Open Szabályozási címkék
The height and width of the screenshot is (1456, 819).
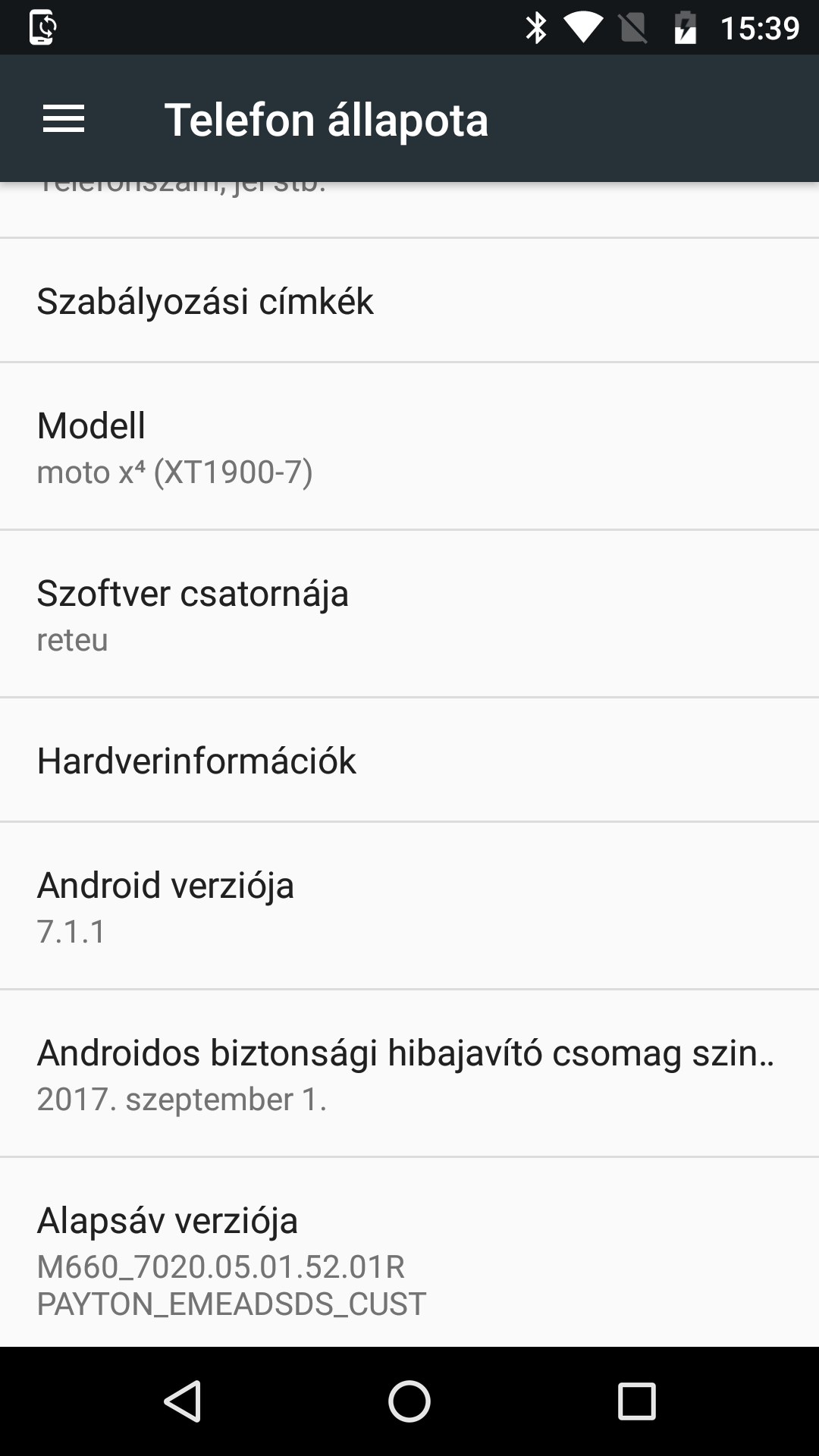[409, 301]
